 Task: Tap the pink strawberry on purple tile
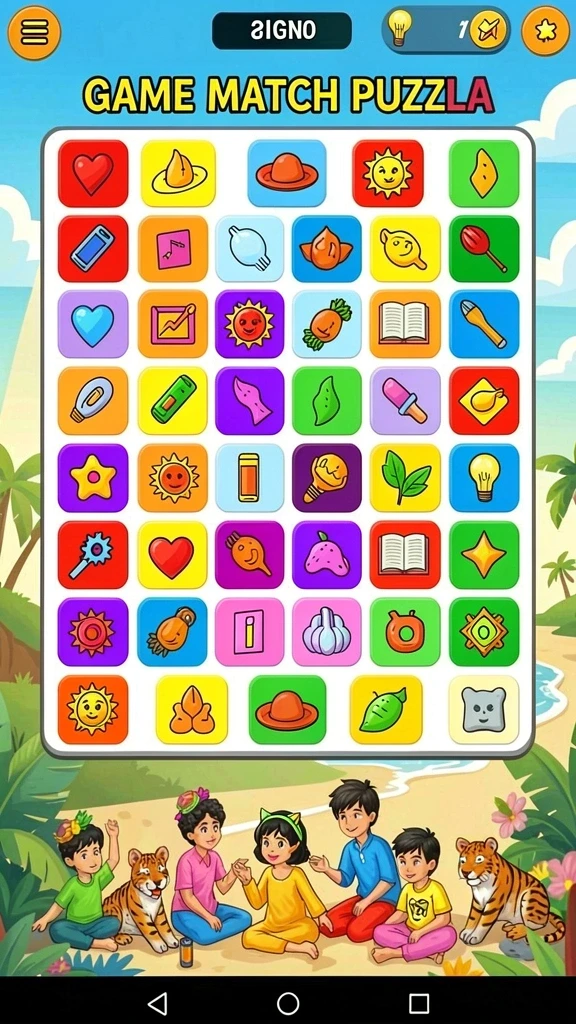(x=327, y=555)
